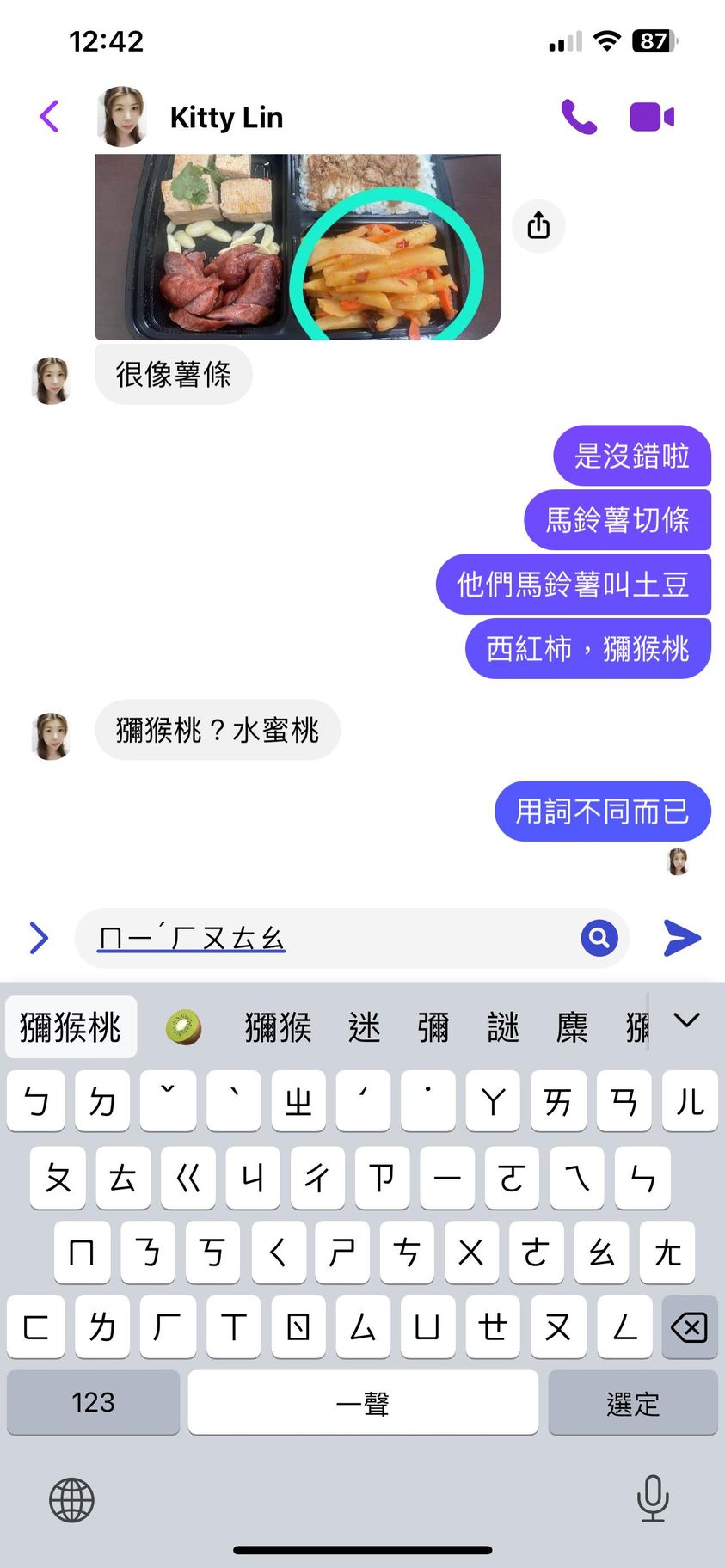725x1568 pixels.
Task: Choose the 獼猴桃 keyboard suggestion
Action: (x=71, y=1027)
